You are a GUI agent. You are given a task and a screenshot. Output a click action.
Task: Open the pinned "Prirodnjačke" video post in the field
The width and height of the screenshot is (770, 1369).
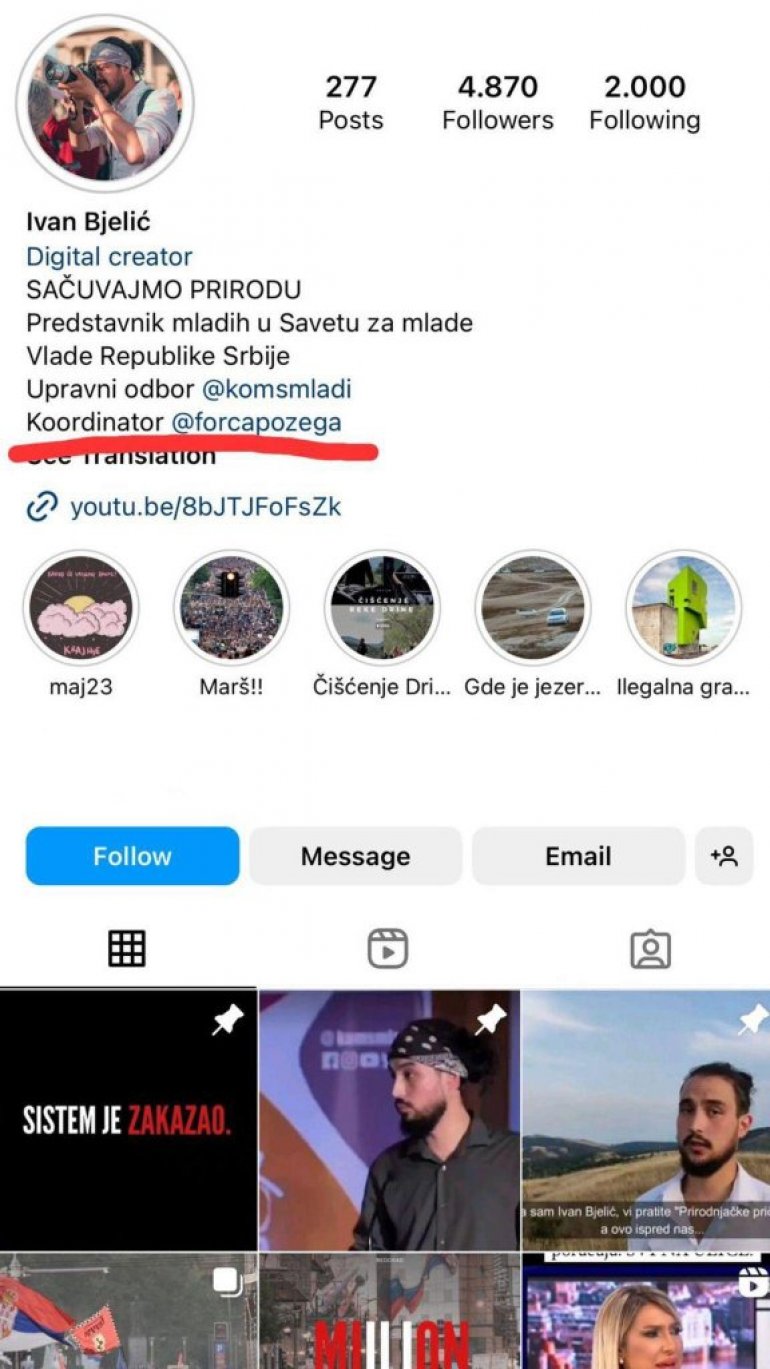pyautogui.click(x=646, y=1120)
